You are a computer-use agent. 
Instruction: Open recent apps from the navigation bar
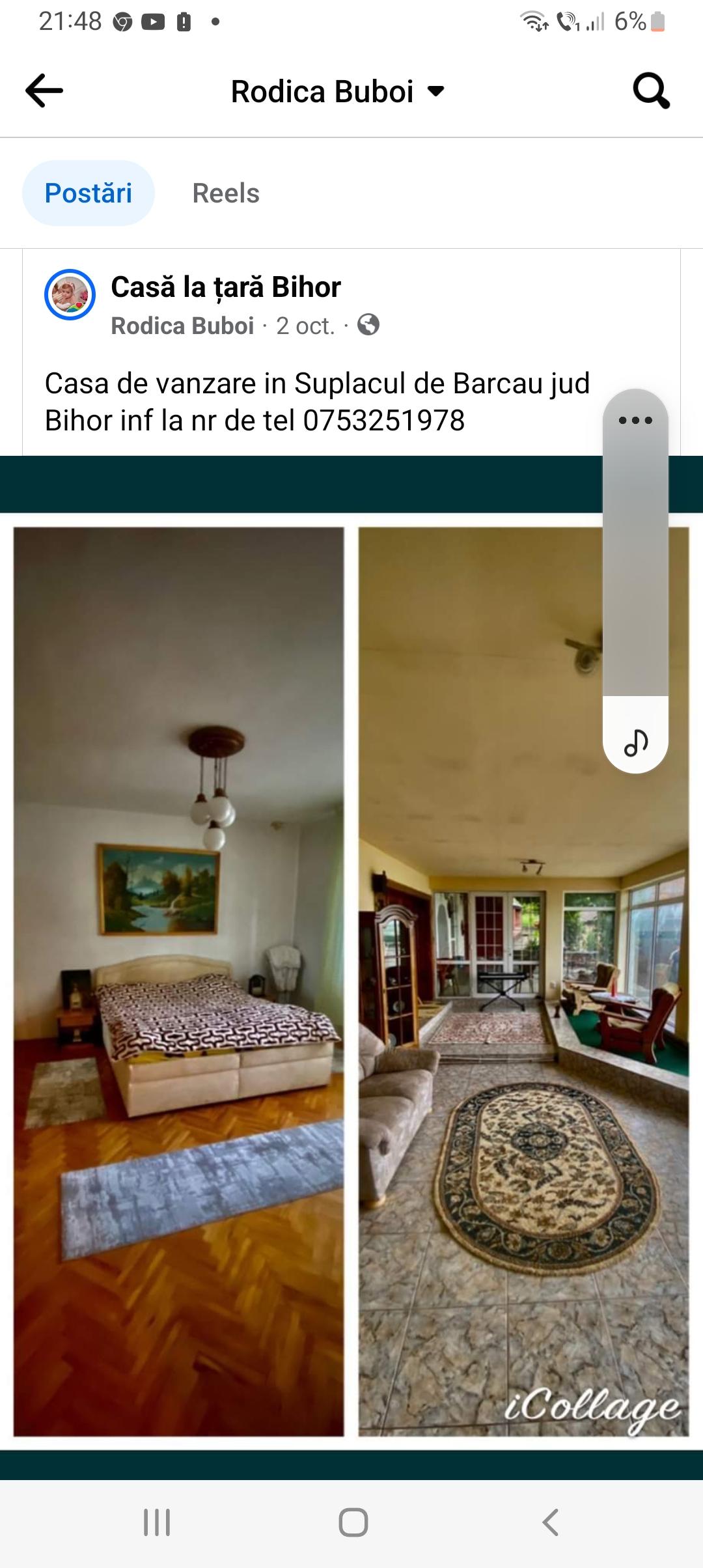tap(157, 1522)
